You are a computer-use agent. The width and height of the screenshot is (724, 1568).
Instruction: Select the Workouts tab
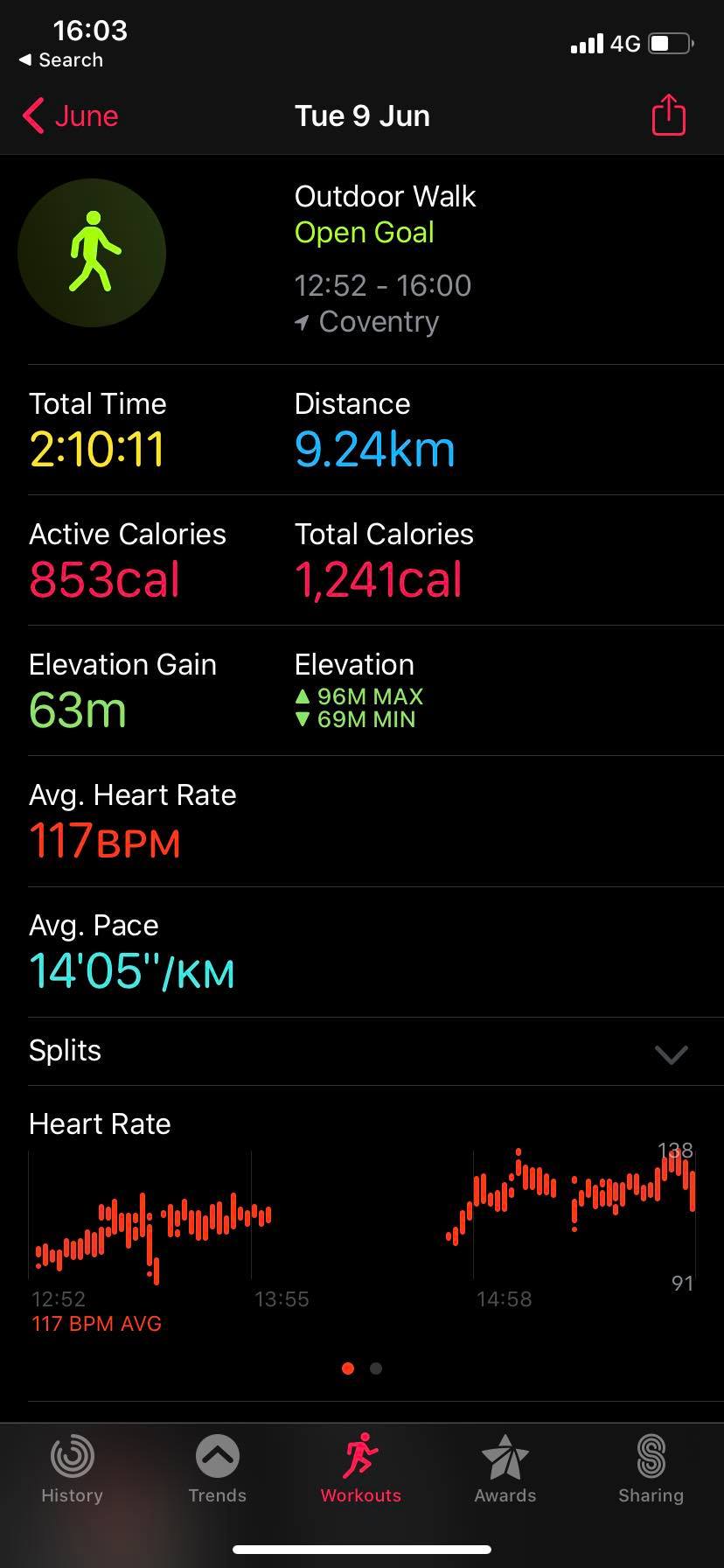(360, 1470)
